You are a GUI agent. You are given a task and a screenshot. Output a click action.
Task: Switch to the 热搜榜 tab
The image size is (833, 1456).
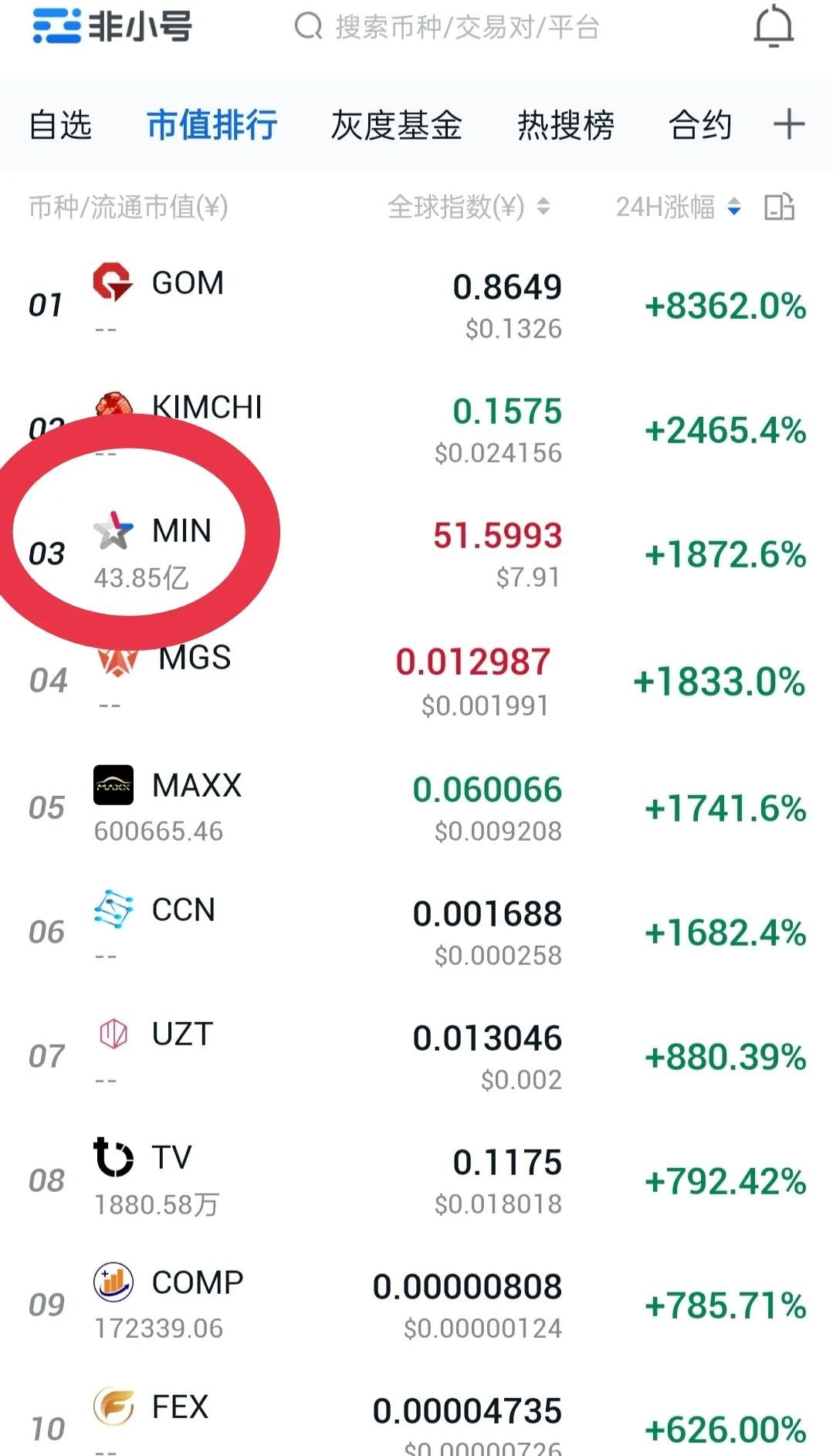(x=565, y=125)
